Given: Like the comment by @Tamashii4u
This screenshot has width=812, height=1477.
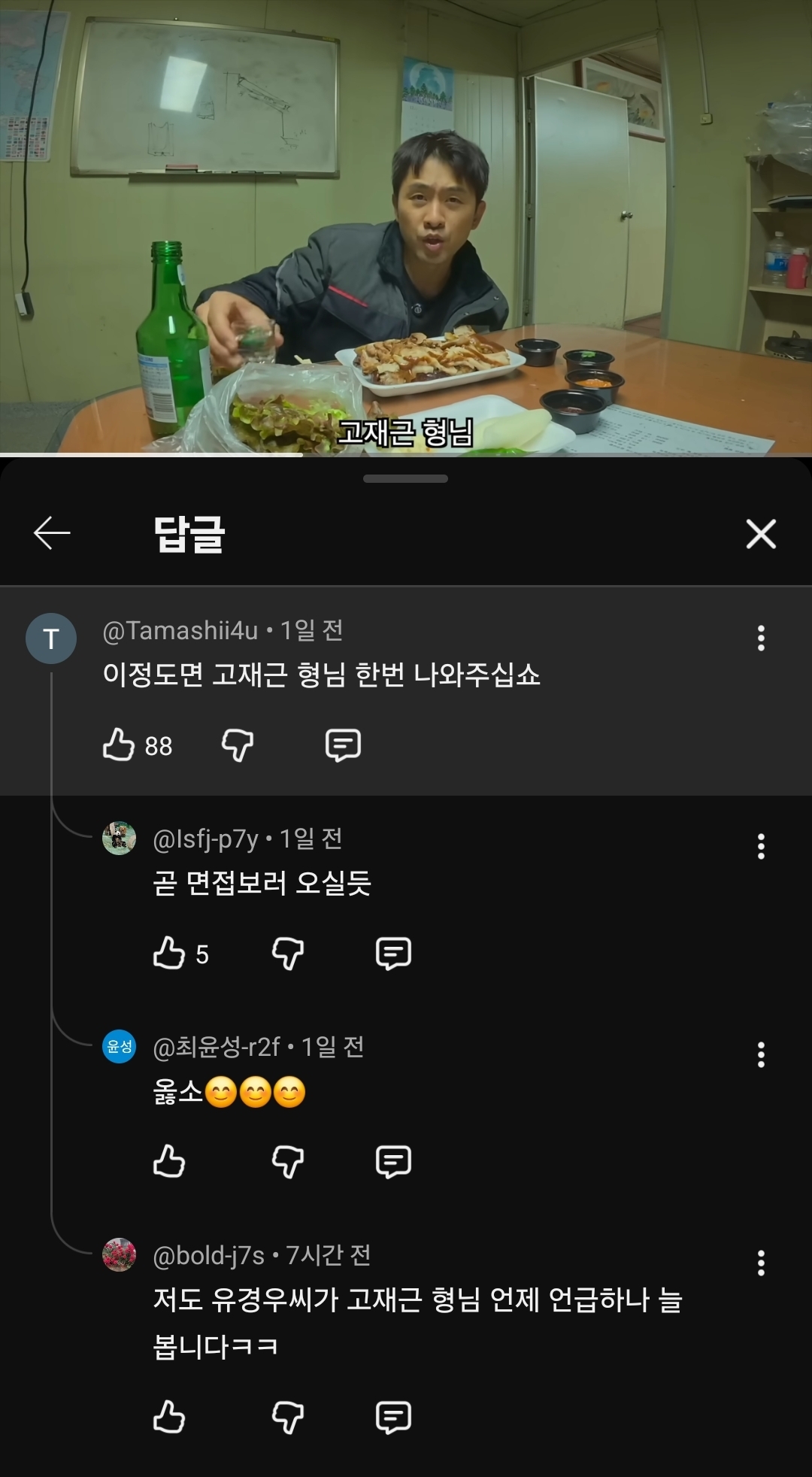Looking at the screenshot, I should click(x=119, y=745).
